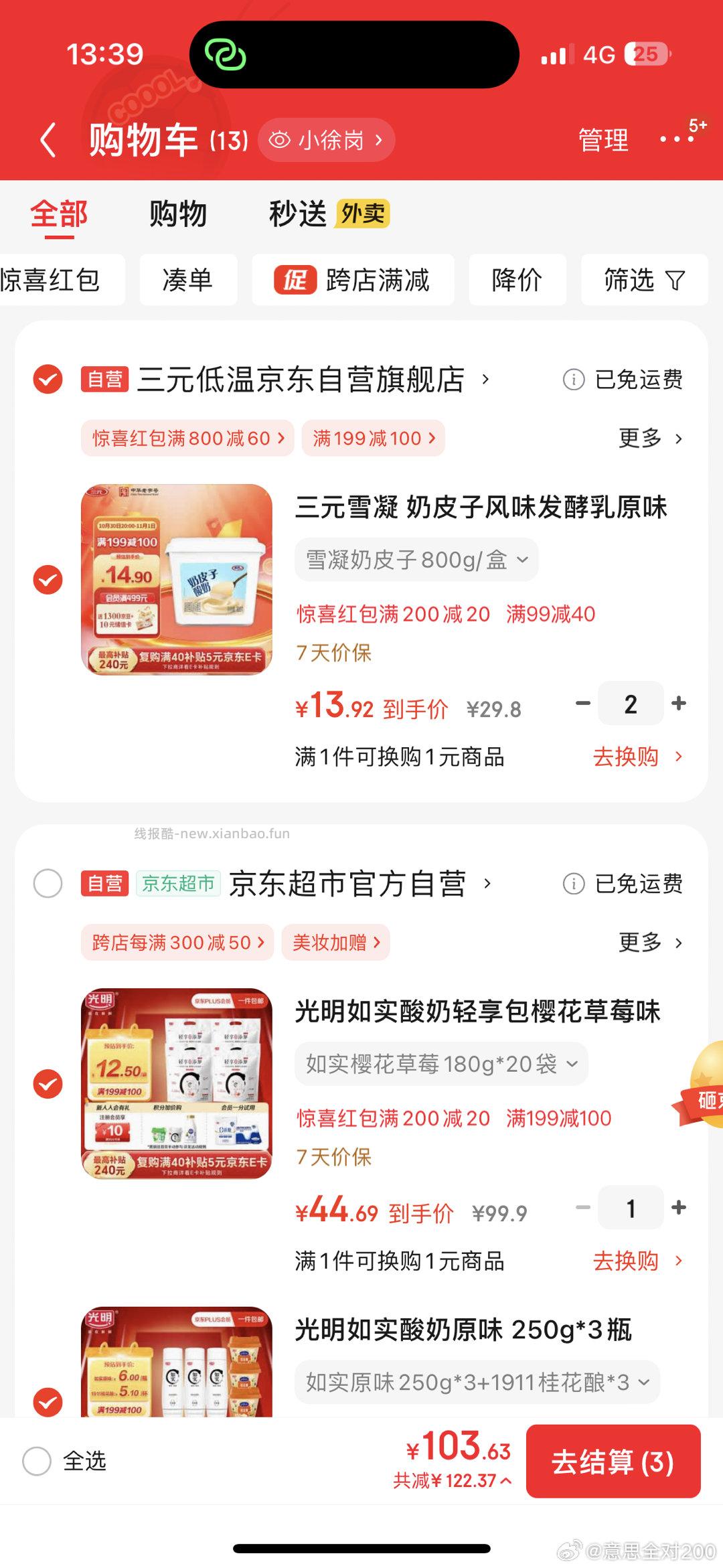Image resolution: width=723 pixels, height=1568 pixels.
Task: Tap 去结算(3) to check out
Action: tap(613, 1462)
